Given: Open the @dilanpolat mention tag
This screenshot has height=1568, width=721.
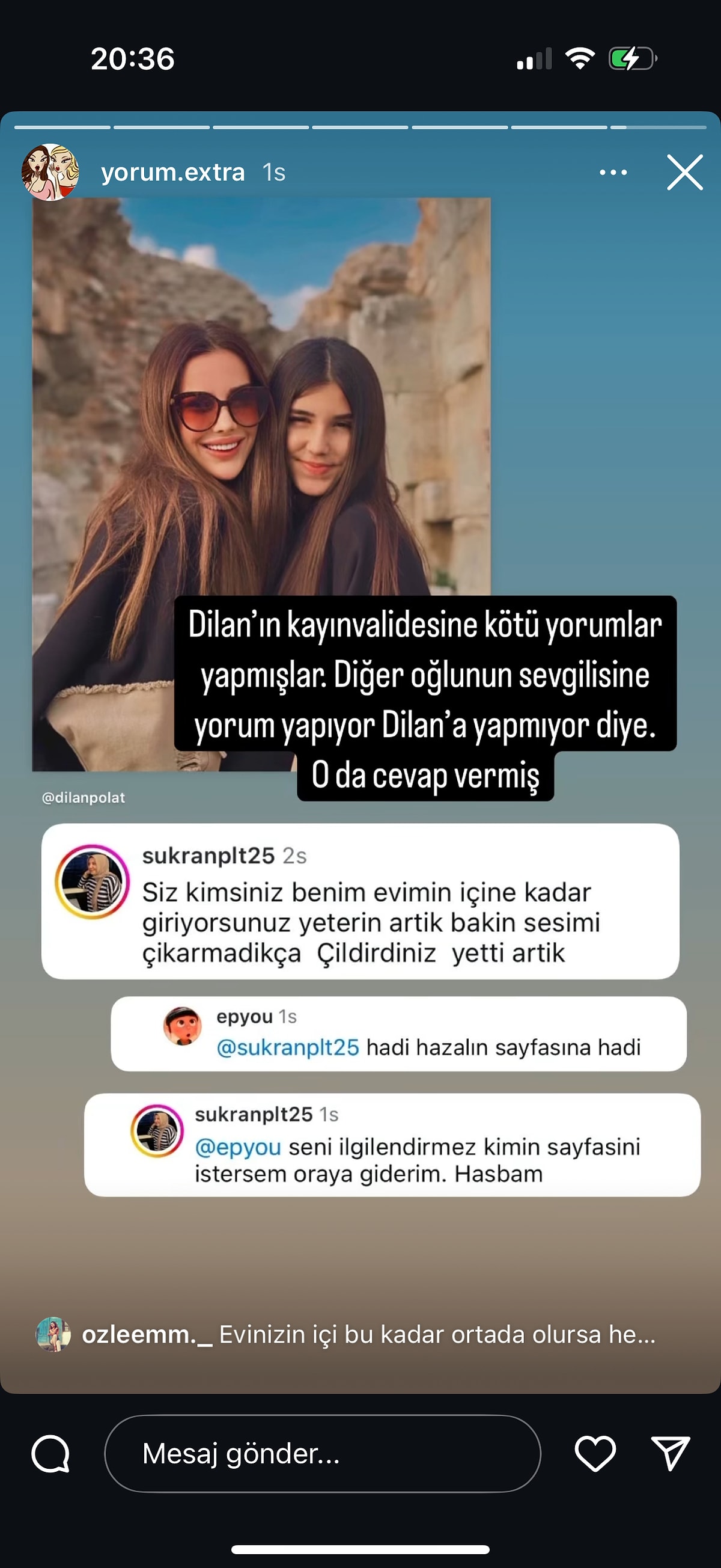Looking at the screenshot, I should click(x=84, y=797).
